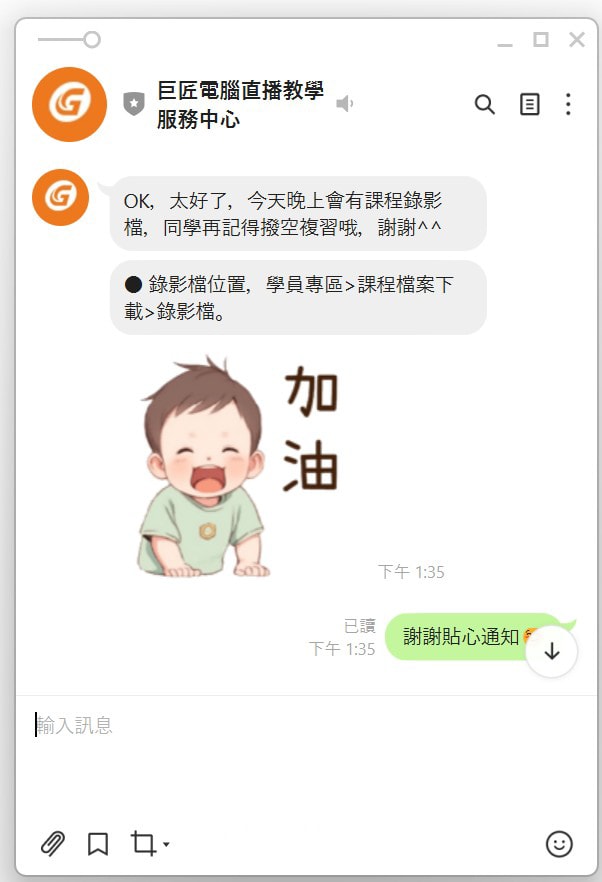602x882 pixels.
Task: Close the chat window
Action: pos(577,40)
